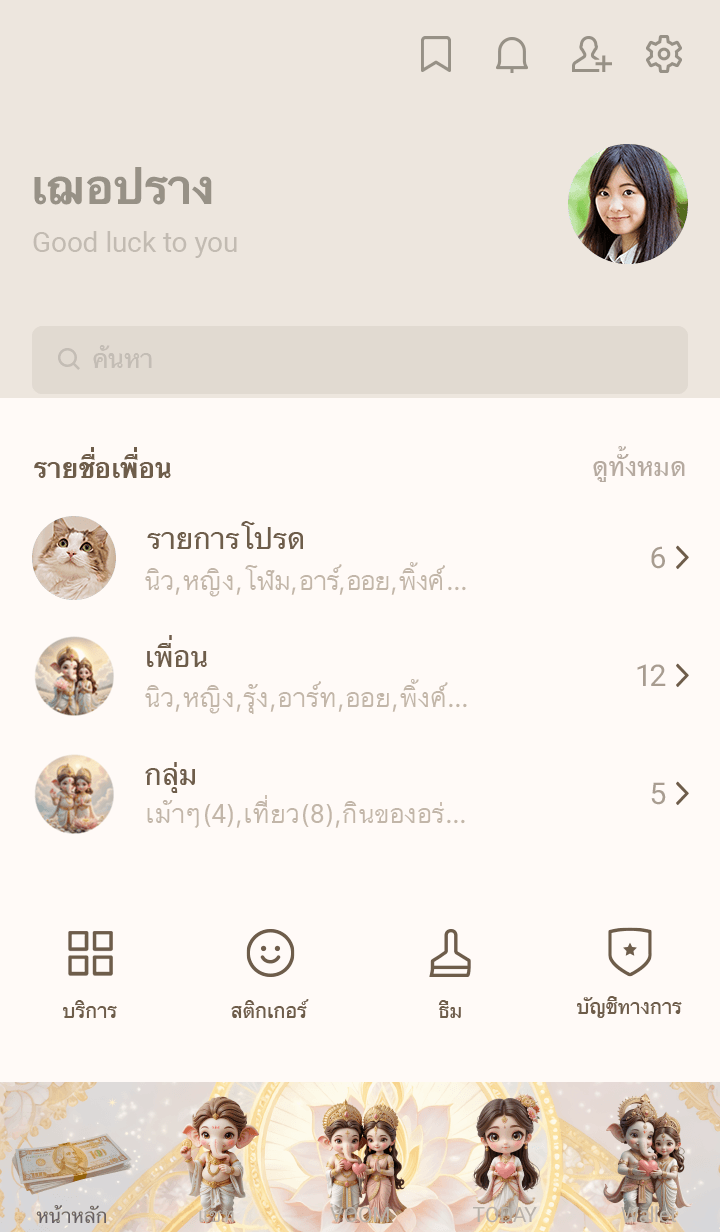This screenshot has height=1232, width=720.
Task: Open the เพื่อน friends list row
Action: tap(360, 676)
